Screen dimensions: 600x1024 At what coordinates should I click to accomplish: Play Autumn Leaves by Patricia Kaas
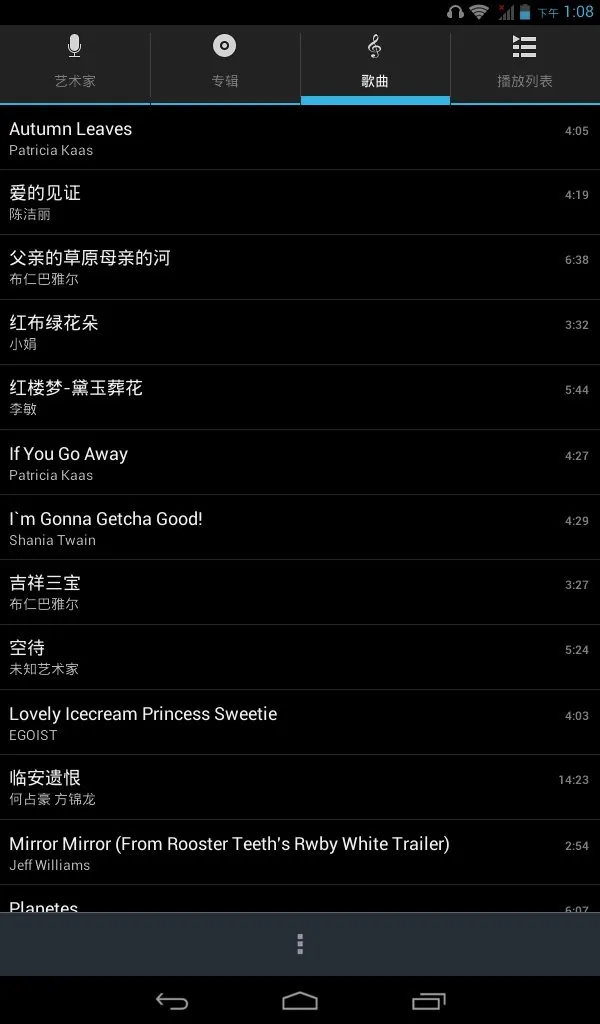[300, 138]
